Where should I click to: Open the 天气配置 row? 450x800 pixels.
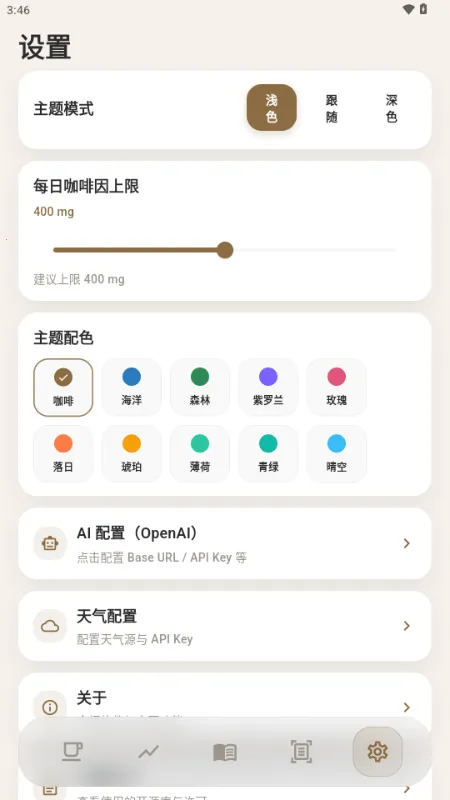pyautogui.click(x=225, y=626)
